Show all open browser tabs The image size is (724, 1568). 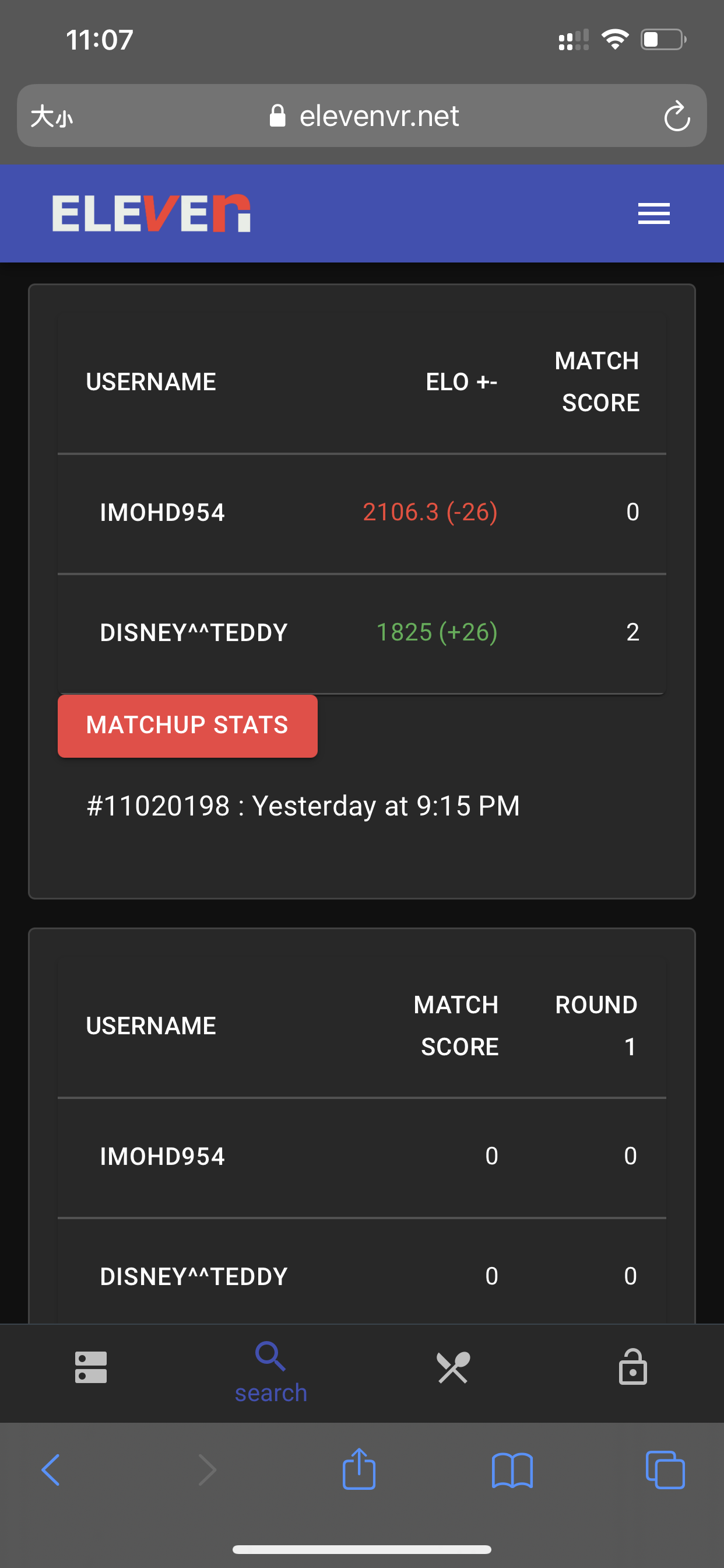665,1471
